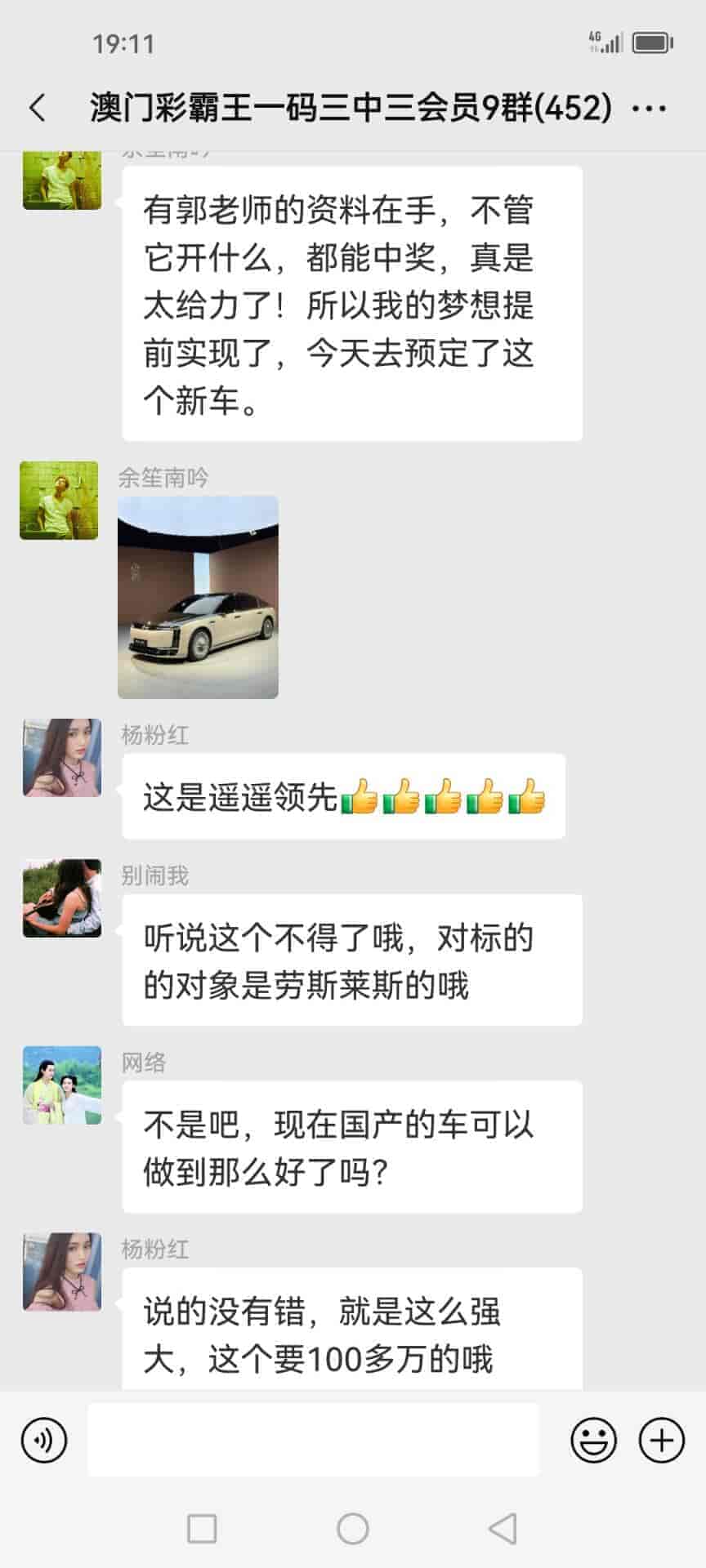Open the plus attachments panel

pyautogui.click(x=661, y=1440)
